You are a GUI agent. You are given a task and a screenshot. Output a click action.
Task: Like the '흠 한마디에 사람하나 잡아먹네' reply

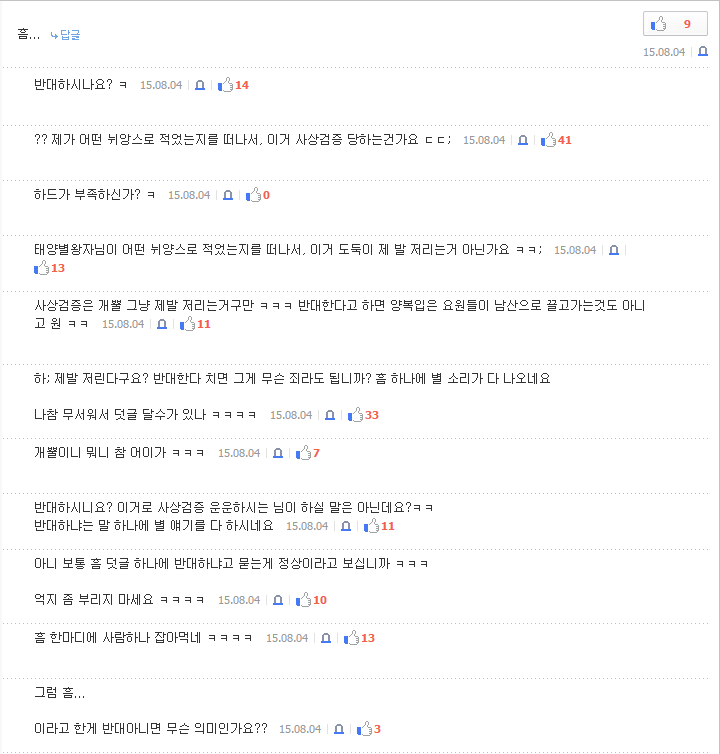pos(351,638)
